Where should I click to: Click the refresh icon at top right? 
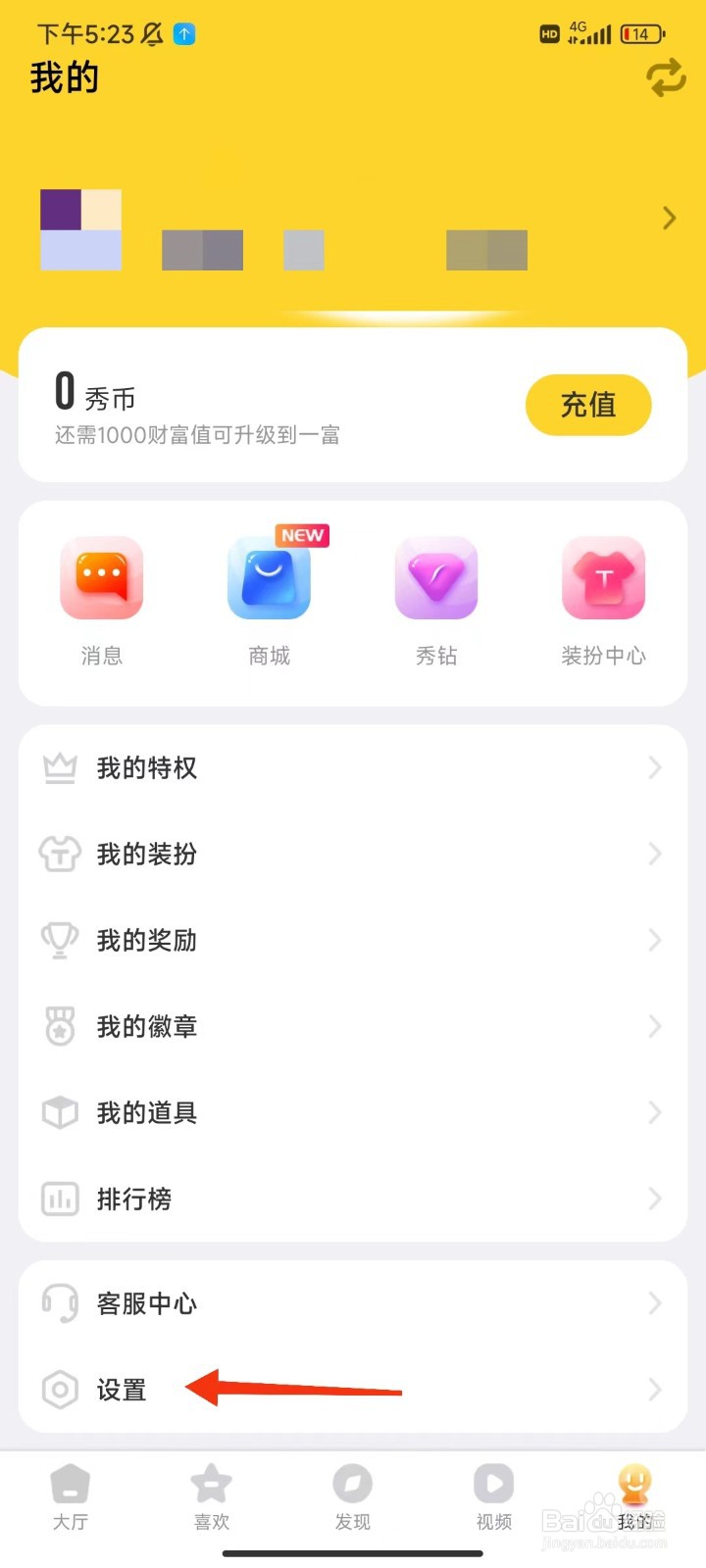click(x=666, y=75)
